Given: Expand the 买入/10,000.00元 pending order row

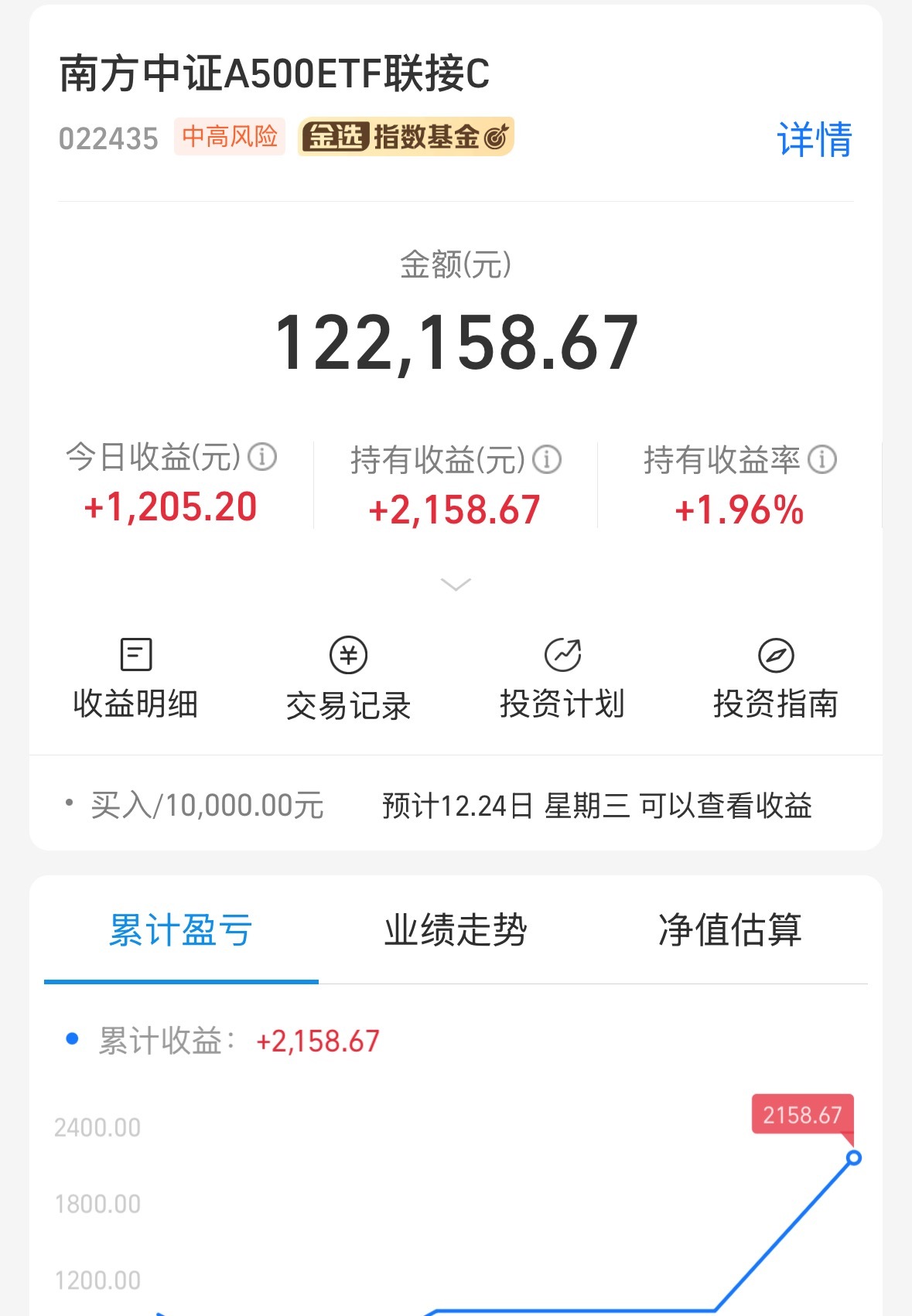Looking at the screenshot, I should coord(201,805).
